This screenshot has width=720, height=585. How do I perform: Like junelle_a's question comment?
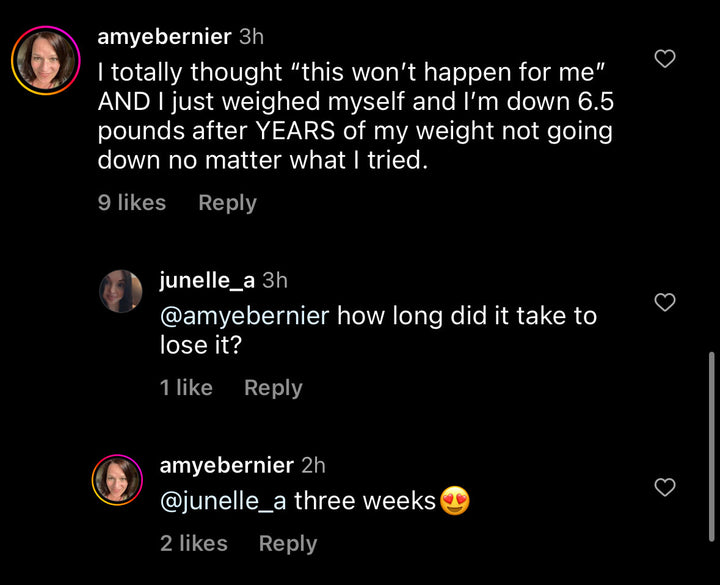click(664, 302)
